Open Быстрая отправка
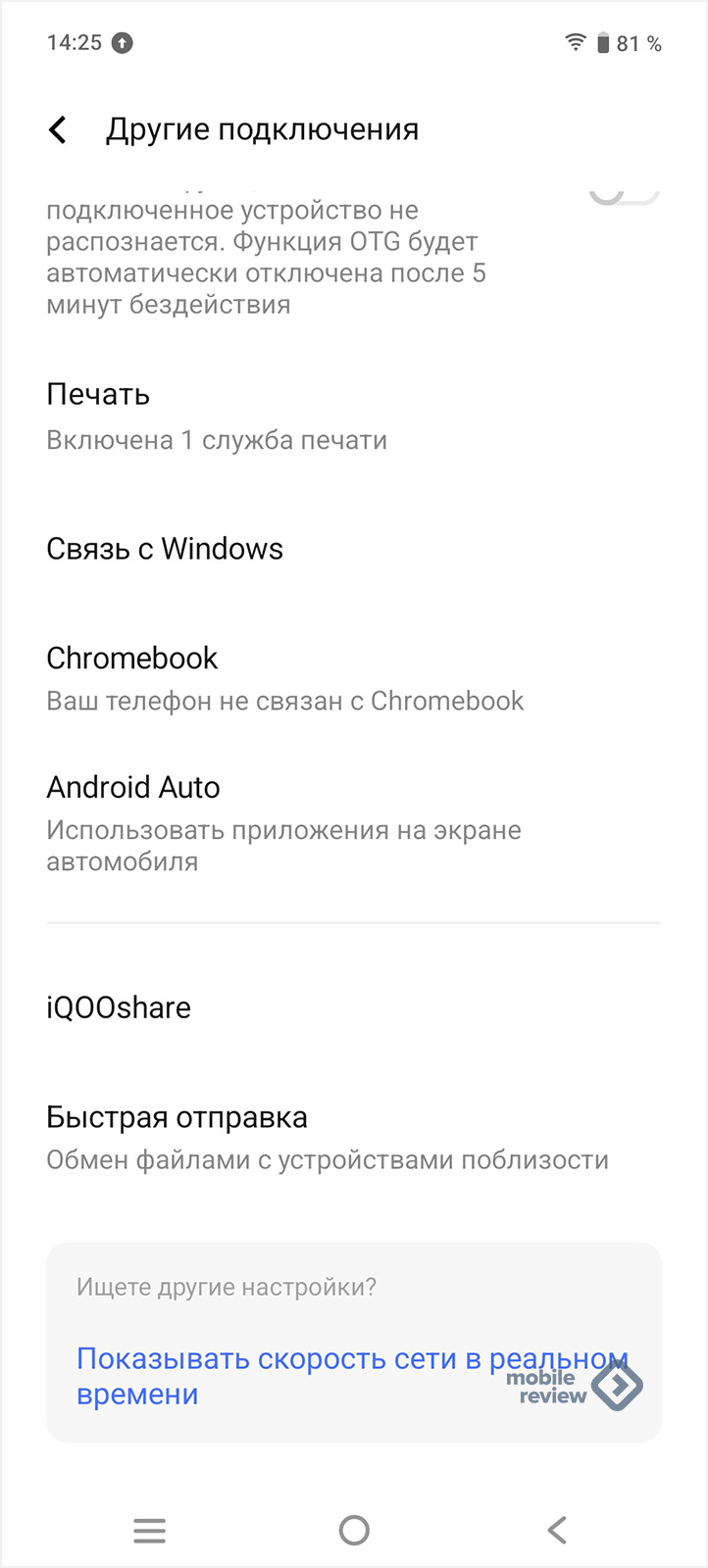 [354, 1138]
